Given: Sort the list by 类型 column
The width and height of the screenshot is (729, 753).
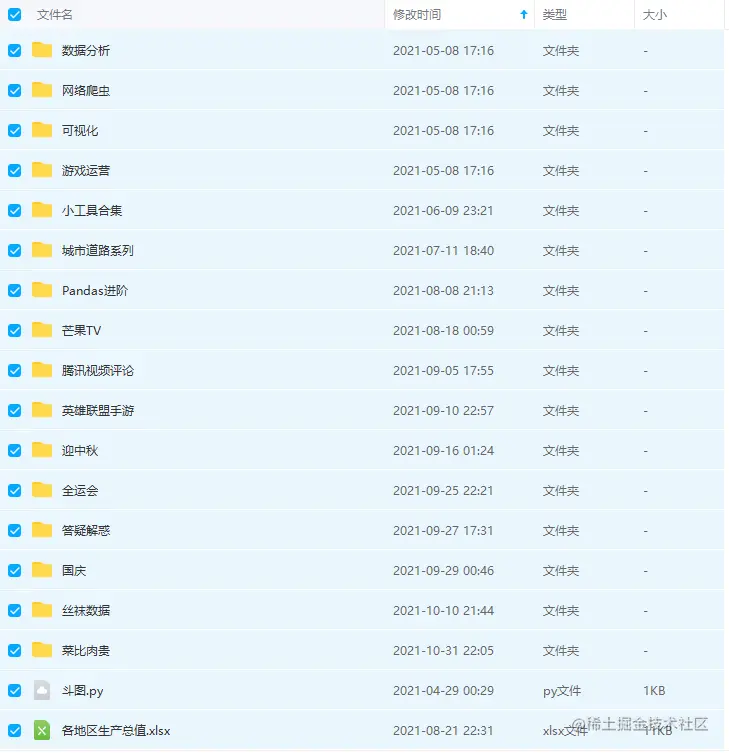Looking at the screenshot, I should (x=554, y=15).
